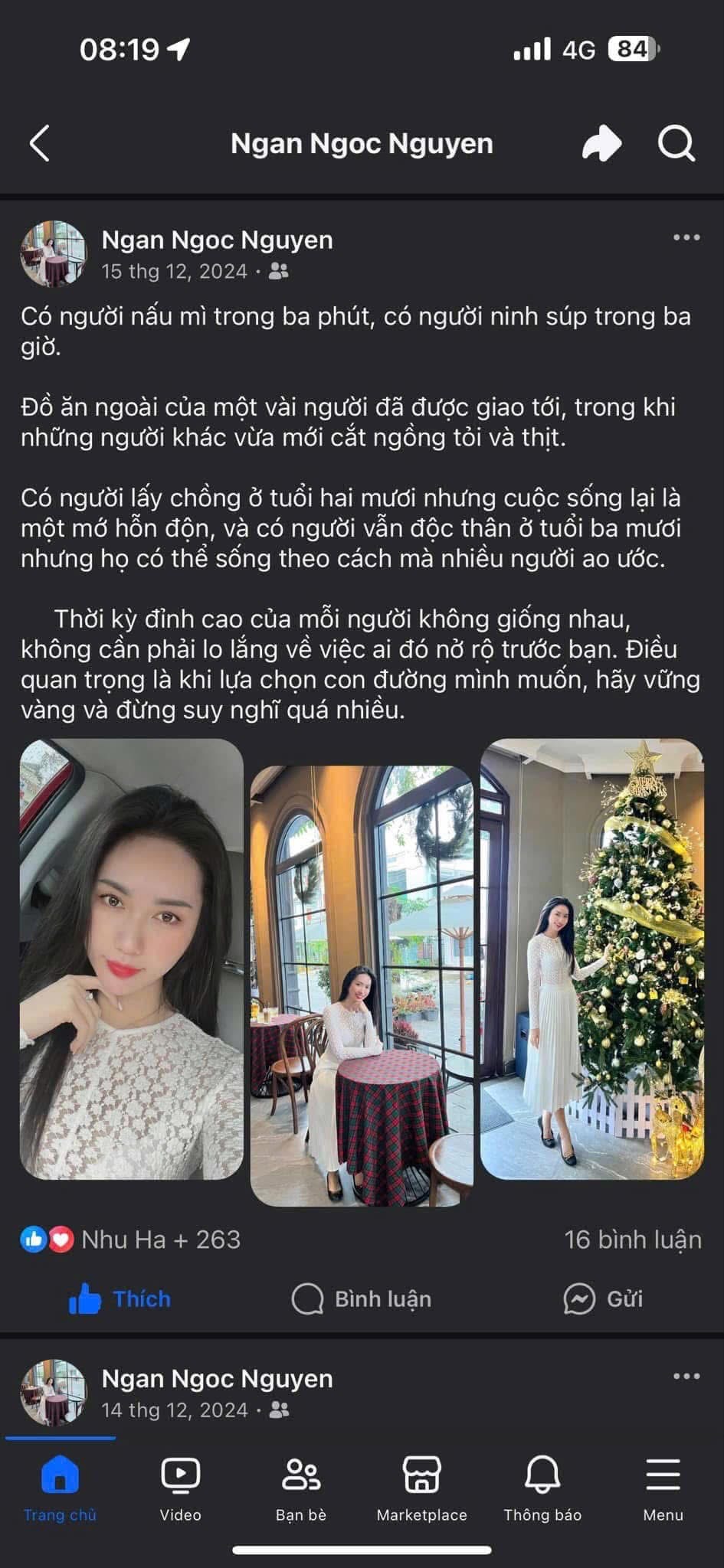The height and width of the screenshot is (1568, 724).
Task: Open Ngan Ngoc Nguyen name on 15 thg 12 post
Action: click(217, 240)
